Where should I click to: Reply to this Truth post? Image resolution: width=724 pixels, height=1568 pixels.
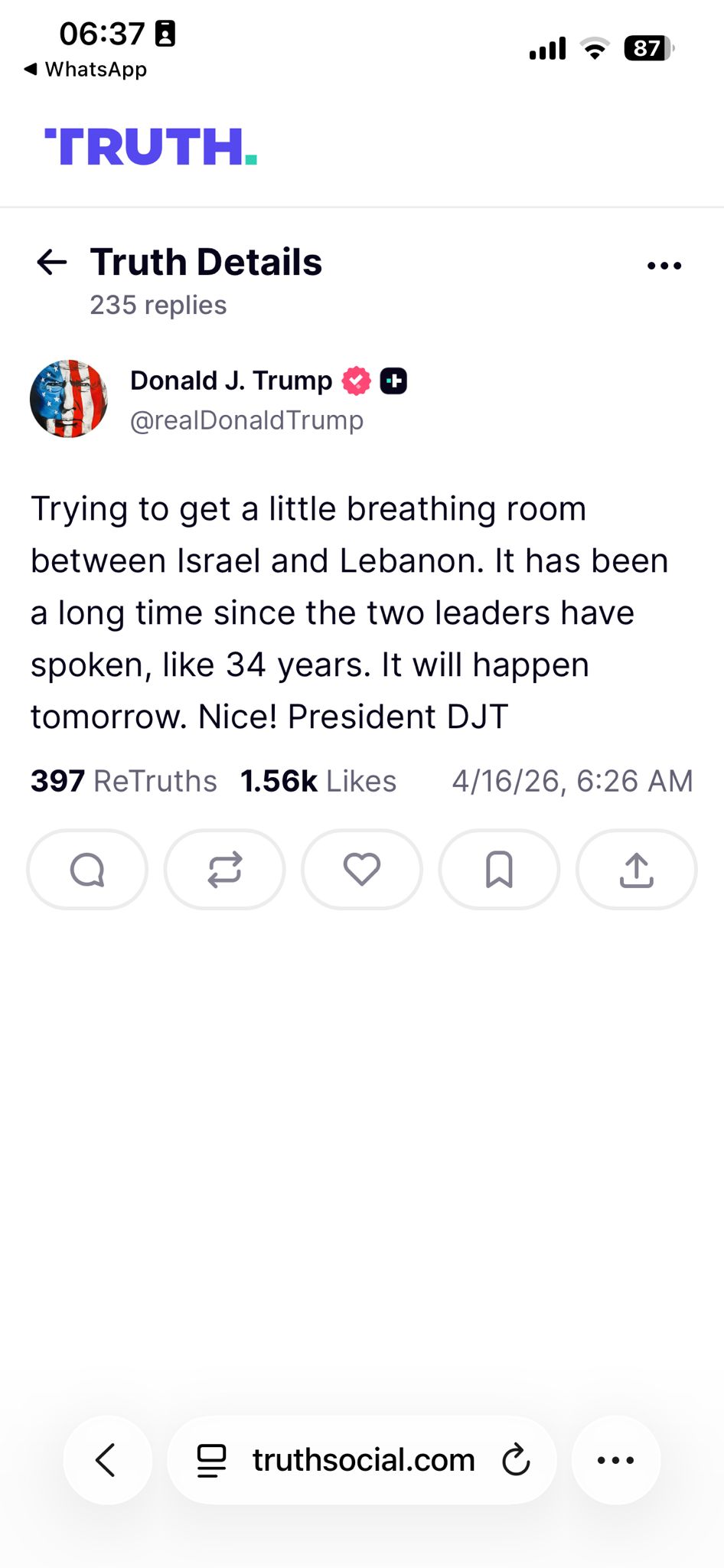point(87,870)
